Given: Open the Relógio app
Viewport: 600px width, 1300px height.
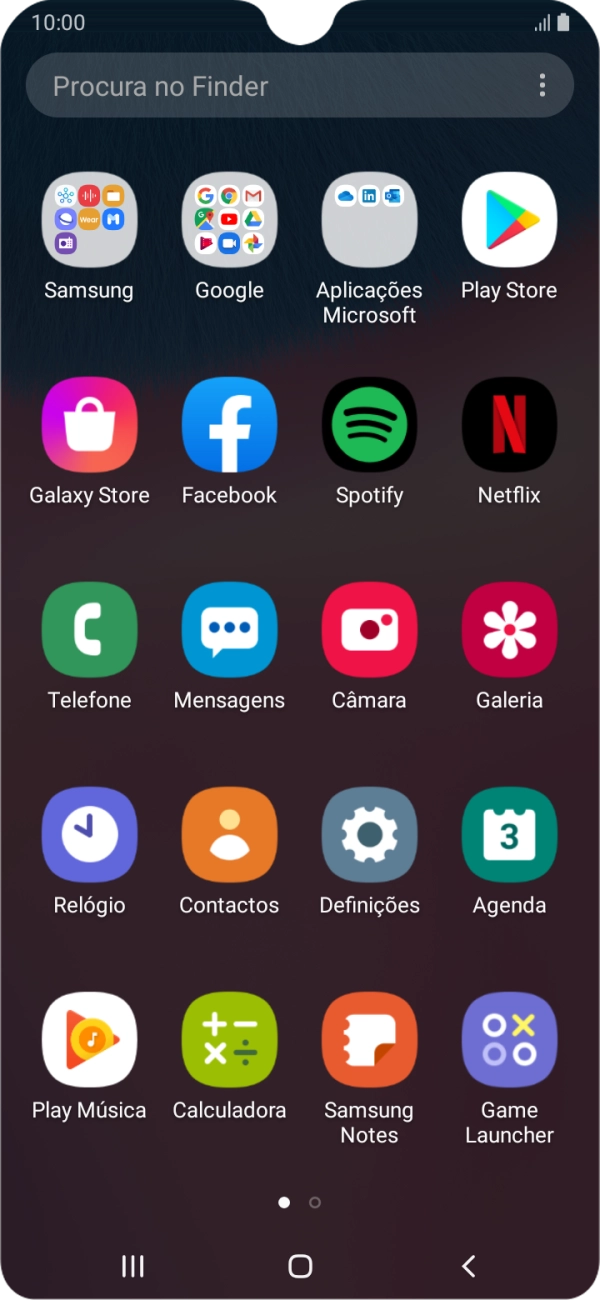Looking at the screenshot, I should tap(89, 835).
